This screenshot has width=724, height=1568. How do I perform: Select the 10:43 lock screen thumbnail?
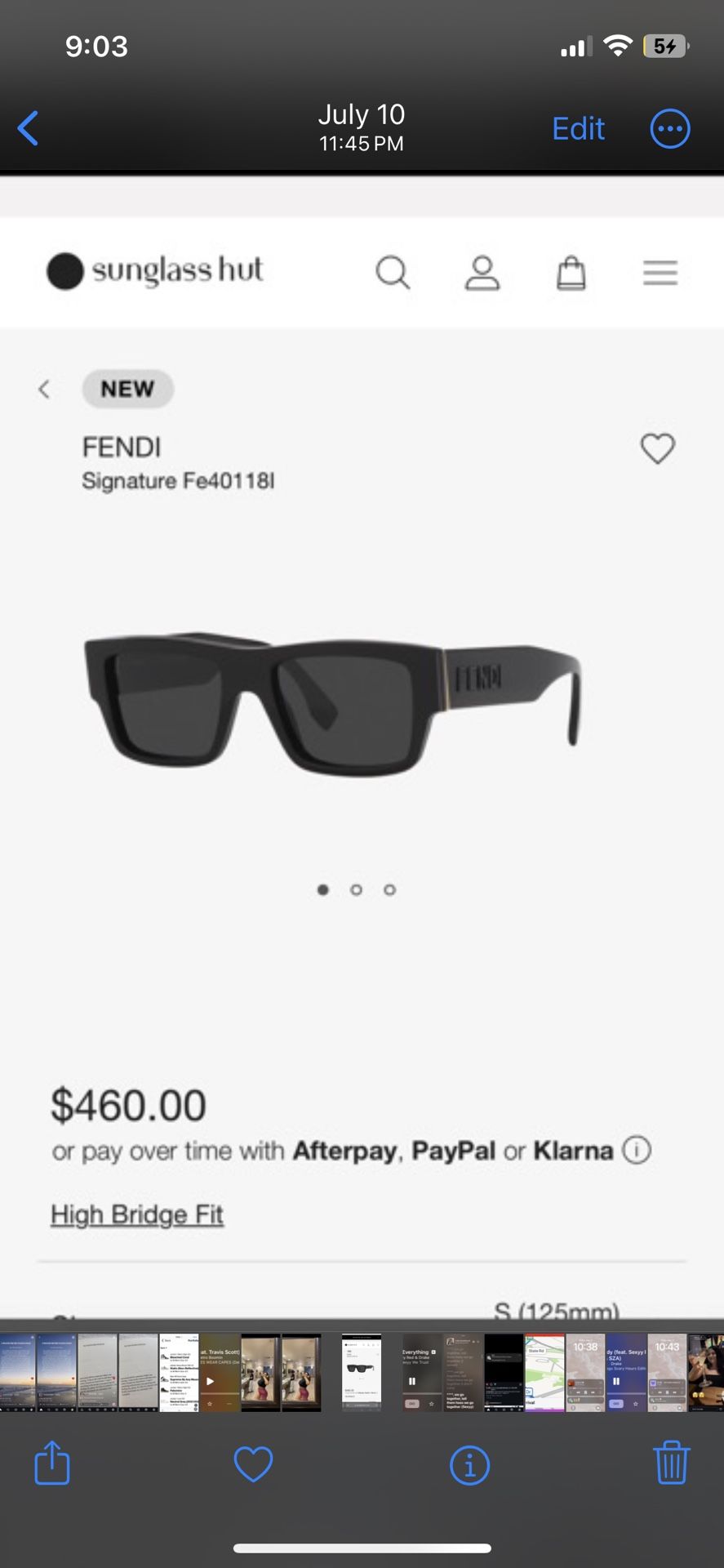point(667,1373)
